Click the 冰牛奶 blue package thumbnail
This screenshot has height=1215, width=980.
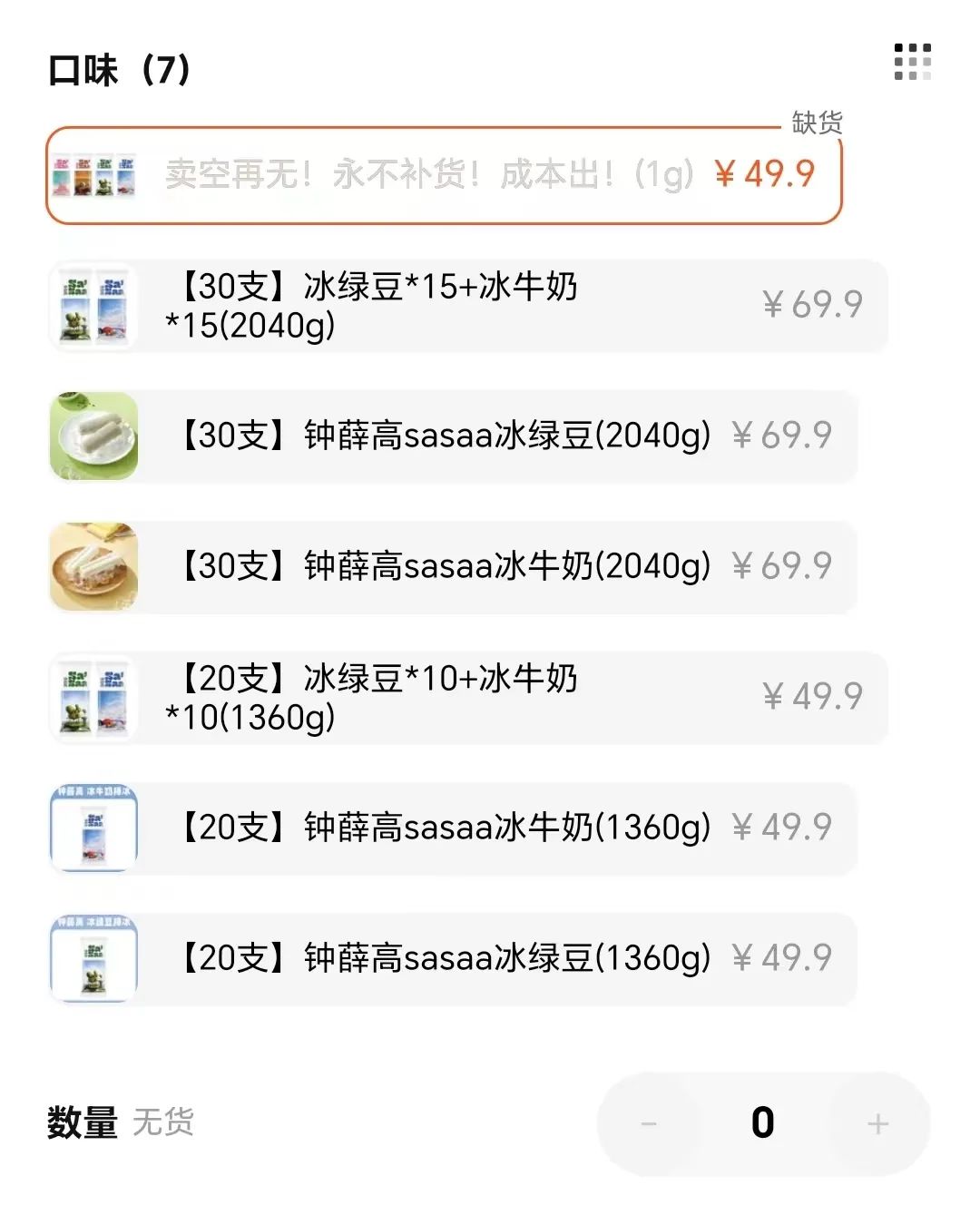[x=93, y=829]
